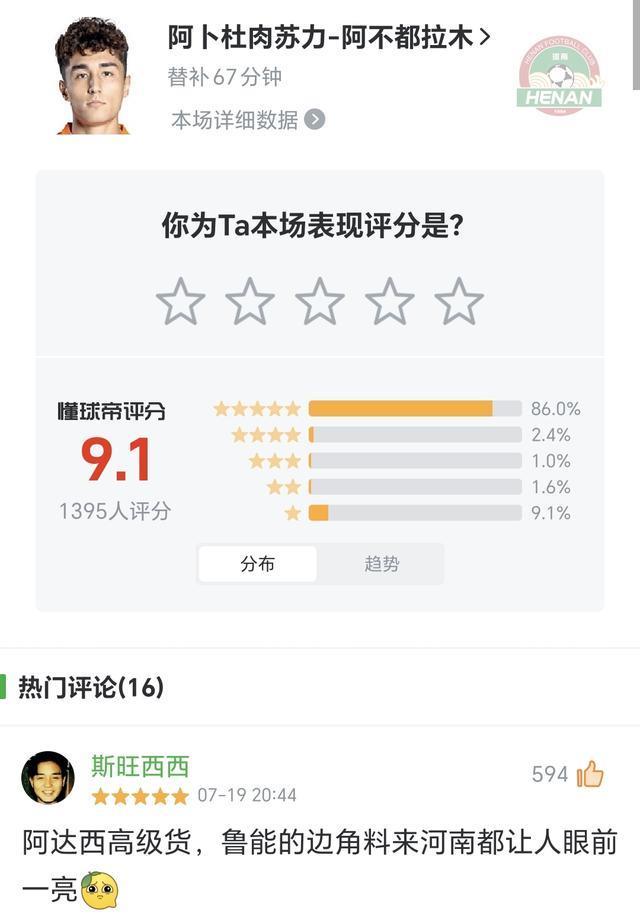Open 斯旺西西's avatar profile
640x922 pixels.
tap(48, 778)
